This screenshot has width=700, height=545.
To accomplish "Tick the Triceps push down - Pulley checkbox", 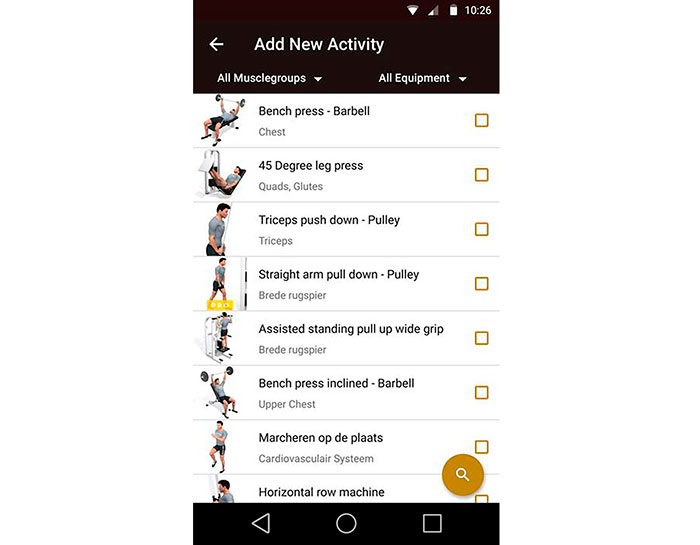I will [481, 229].
